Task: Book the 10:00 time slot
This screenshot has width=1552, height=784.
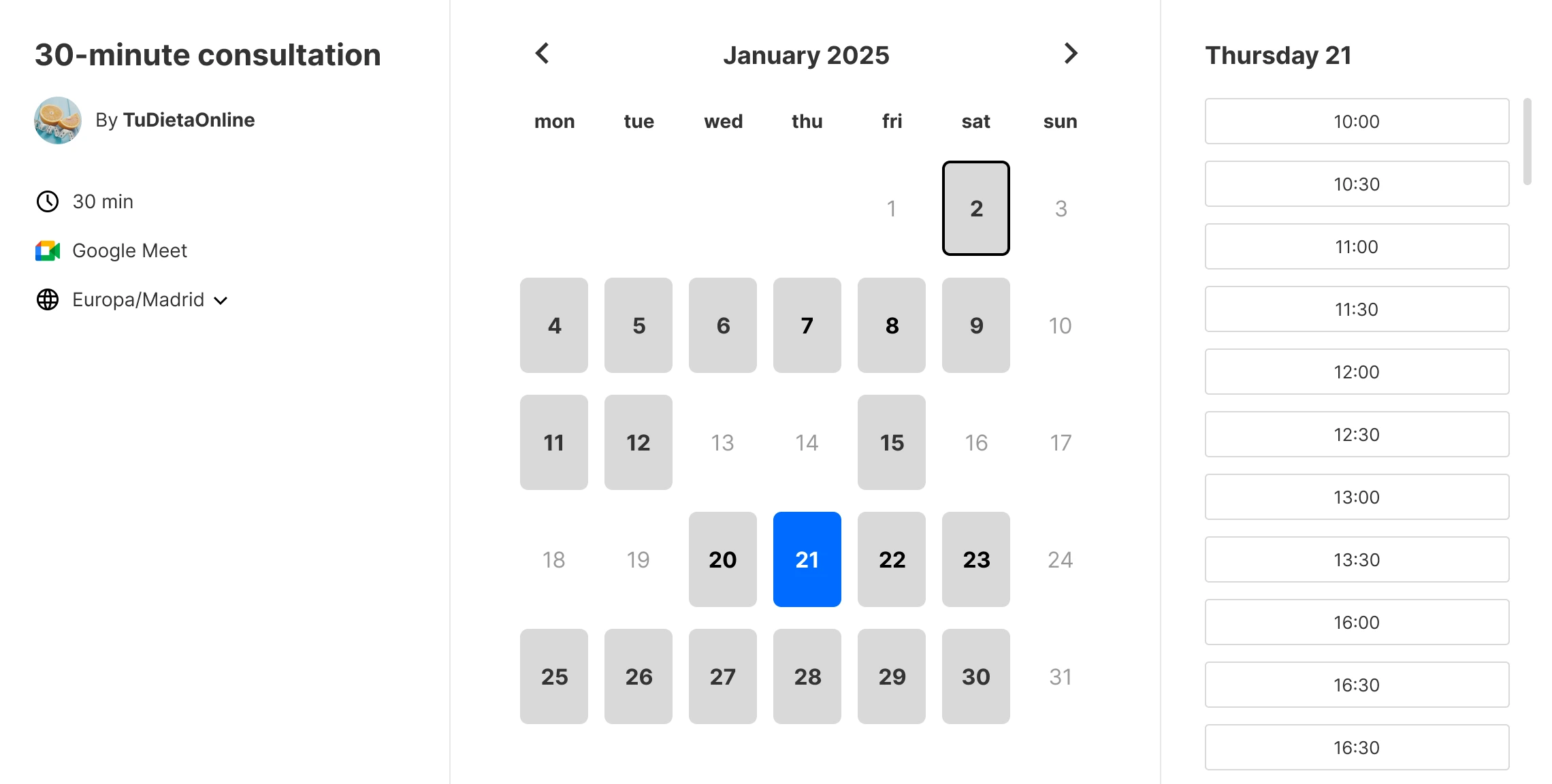Action: pos(1356,121)
